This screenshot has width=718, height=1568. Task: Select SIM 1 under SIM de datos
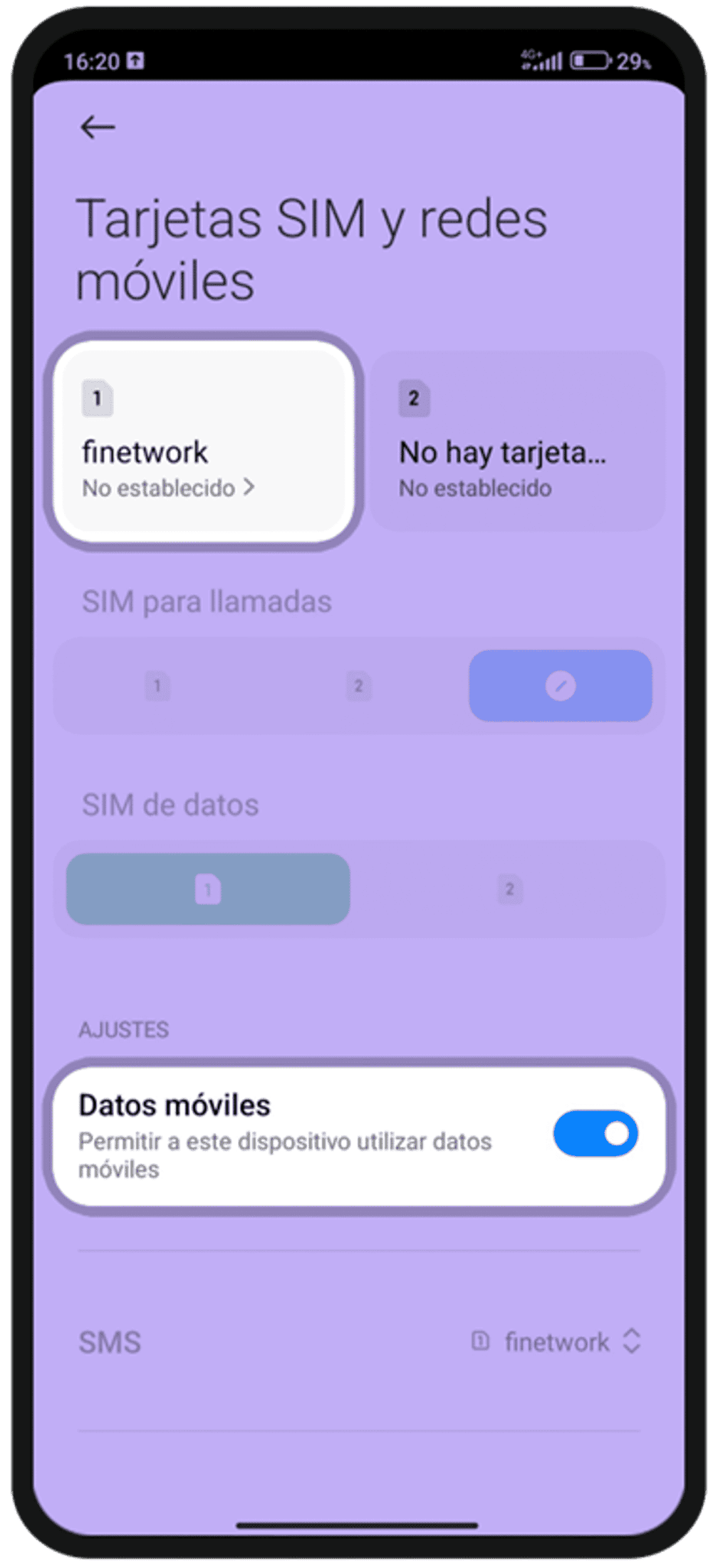click(x=208, y=889)
